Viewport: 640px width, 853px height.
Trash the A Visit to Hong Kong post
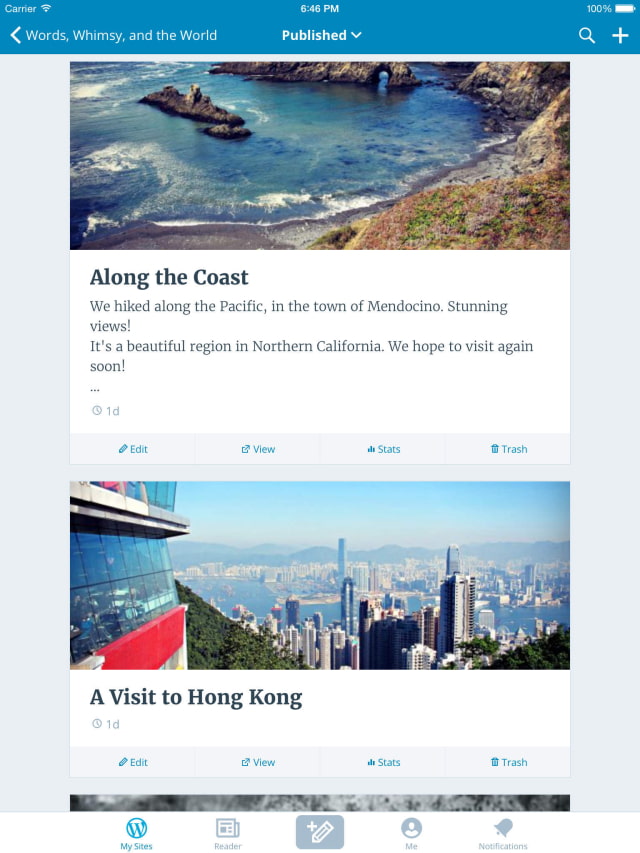point(508,762)
